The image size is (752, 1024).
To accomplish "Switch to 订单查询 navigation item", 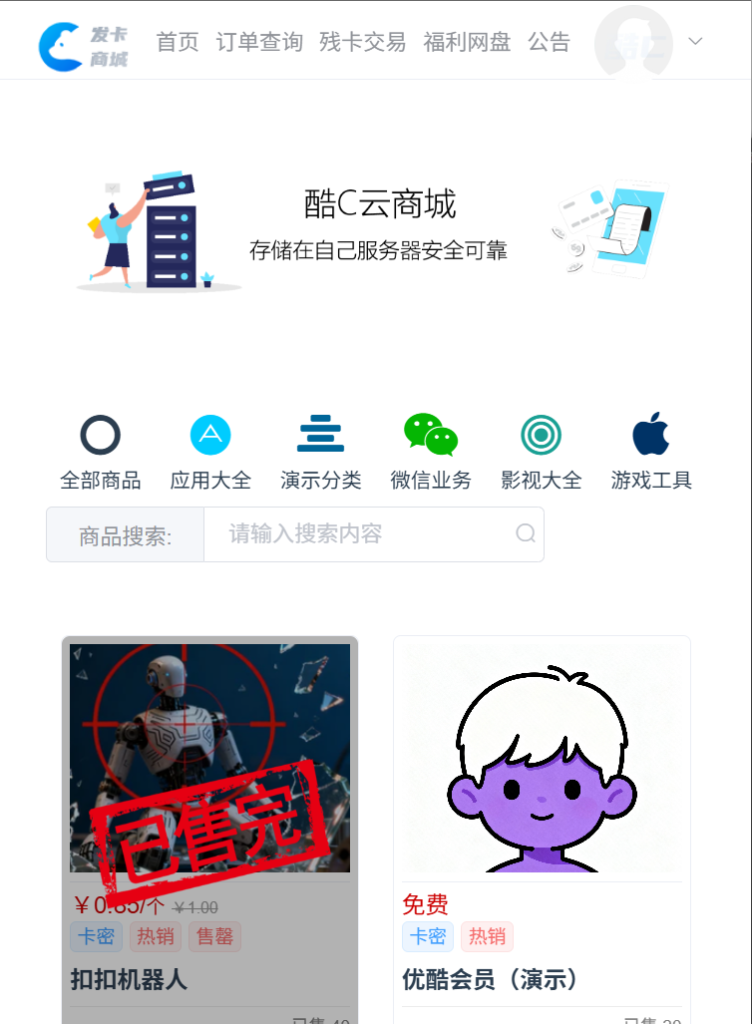I will (x=259, y=42).
